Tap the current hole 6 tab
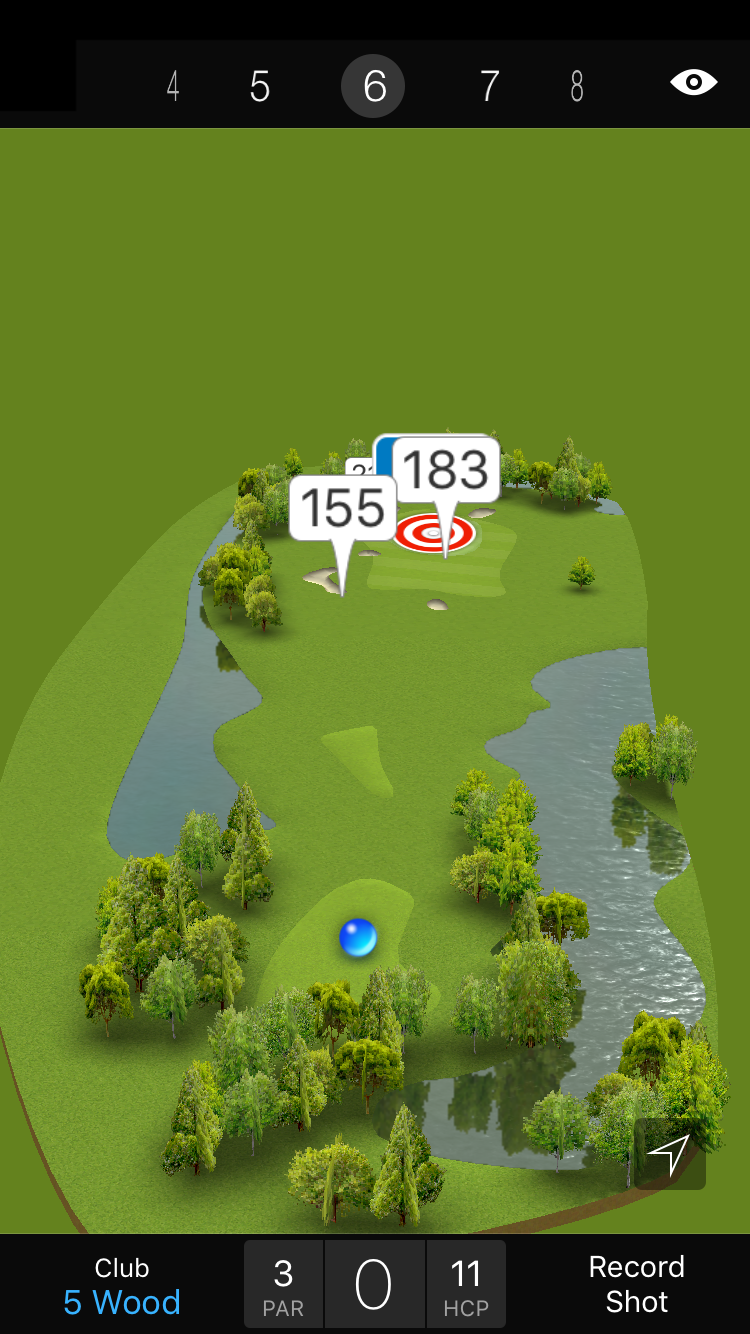The height and width of the screenshot is (1334, 750). click(373, 87)
